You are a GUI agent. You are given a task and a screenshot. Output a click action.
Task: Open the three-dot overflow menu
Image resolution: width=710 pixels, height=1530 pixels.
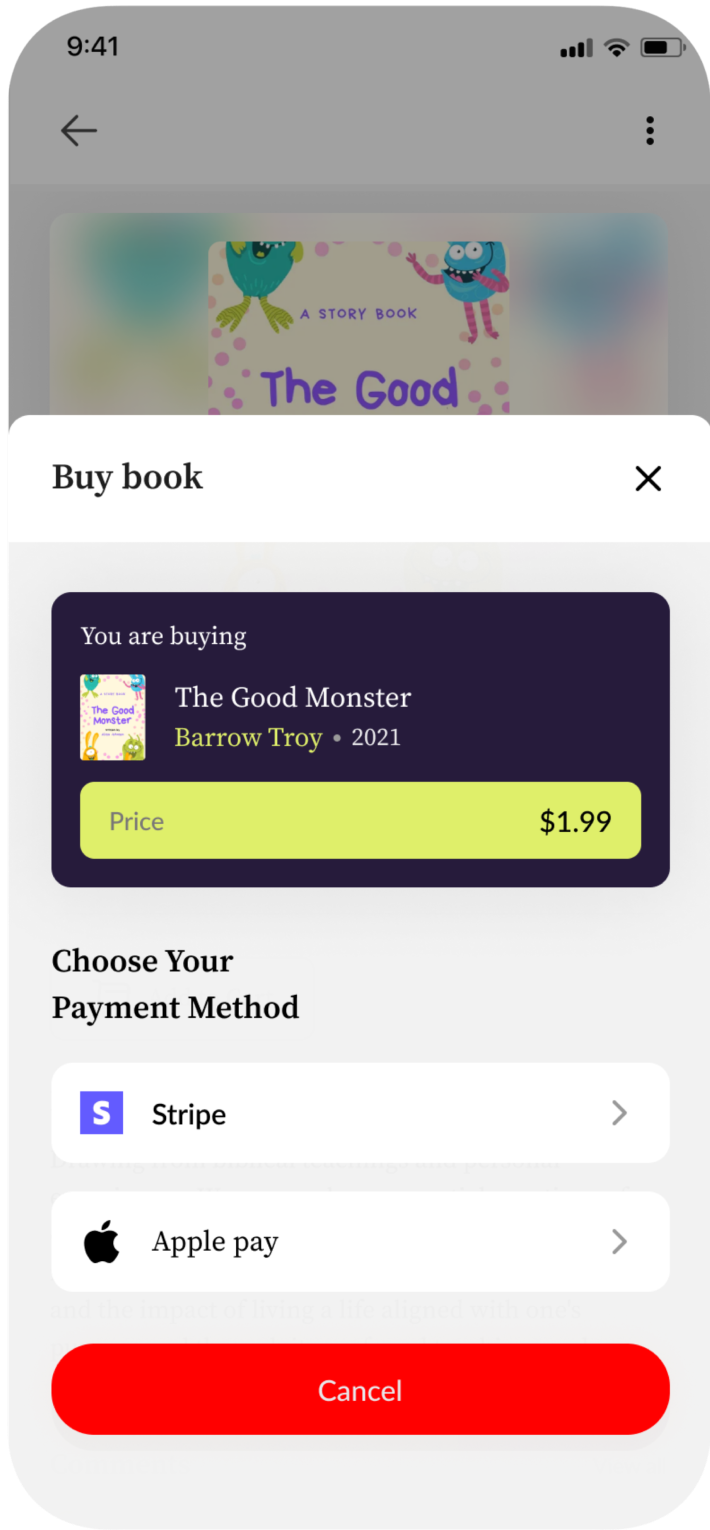click(x=650, y=130)
